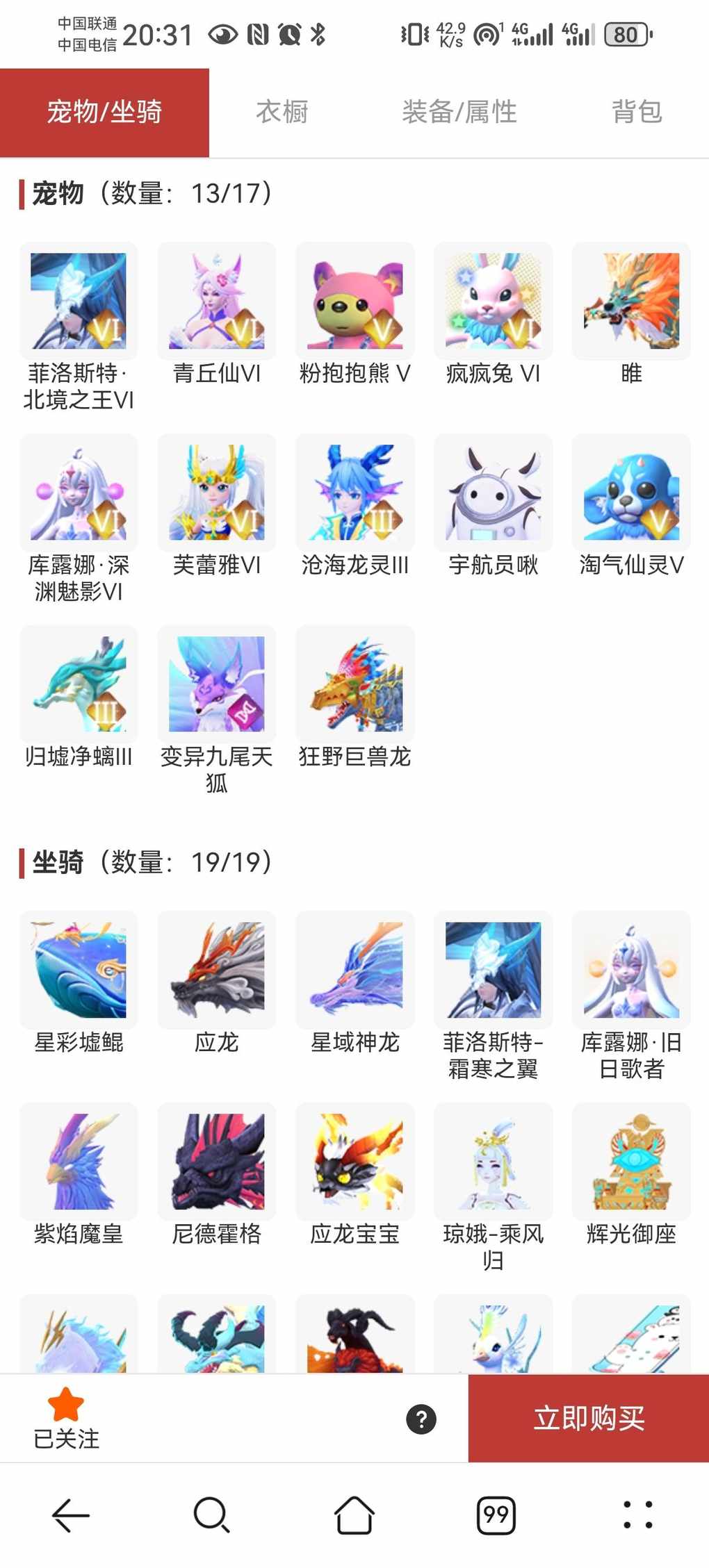Open the 芙蕾雅VI pet
Viewport: 709px width, 1568px height.
(x=217, y=493)
